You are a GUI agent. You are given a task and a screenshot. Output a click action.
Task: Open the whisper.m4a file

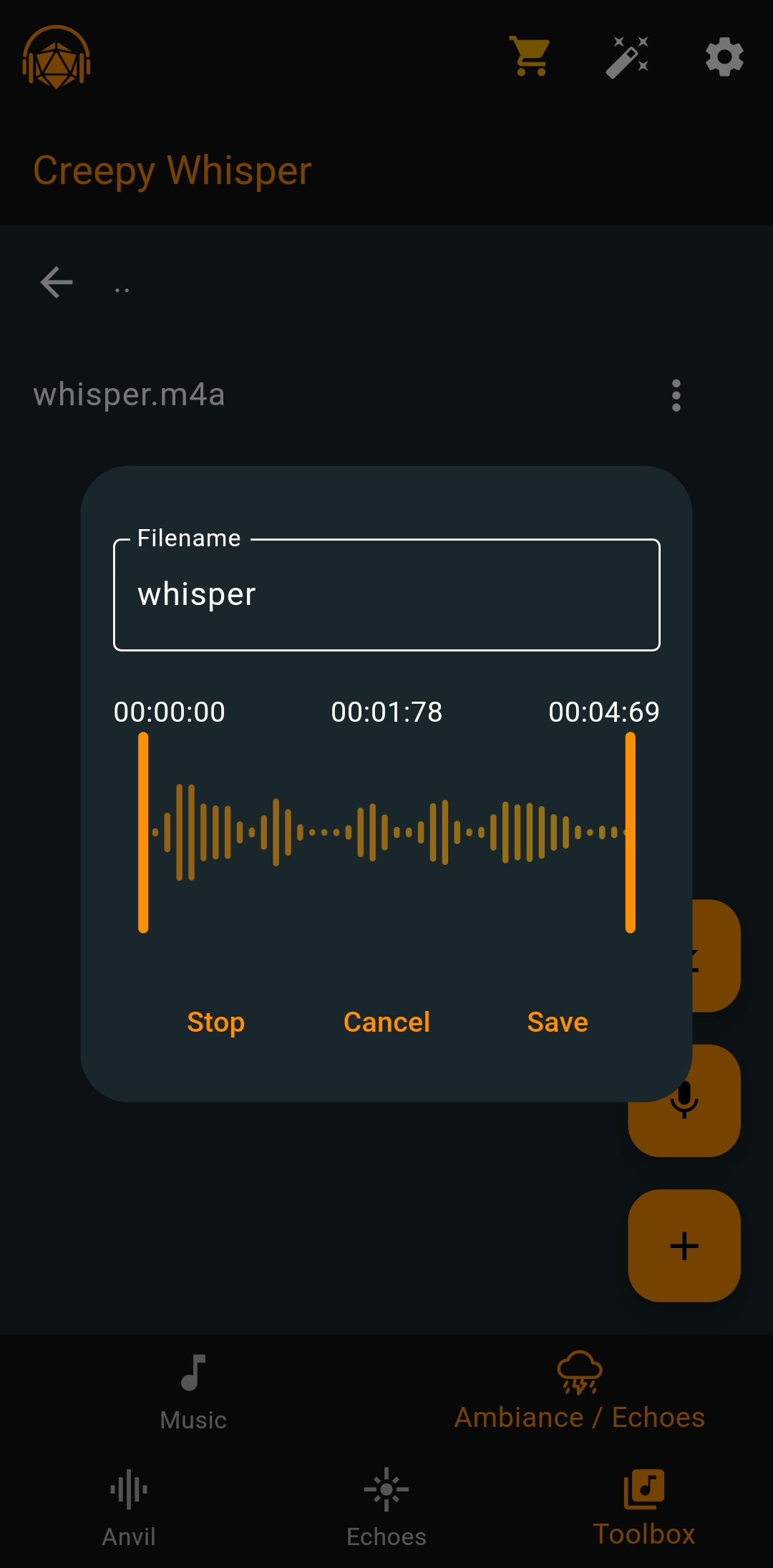130,395
